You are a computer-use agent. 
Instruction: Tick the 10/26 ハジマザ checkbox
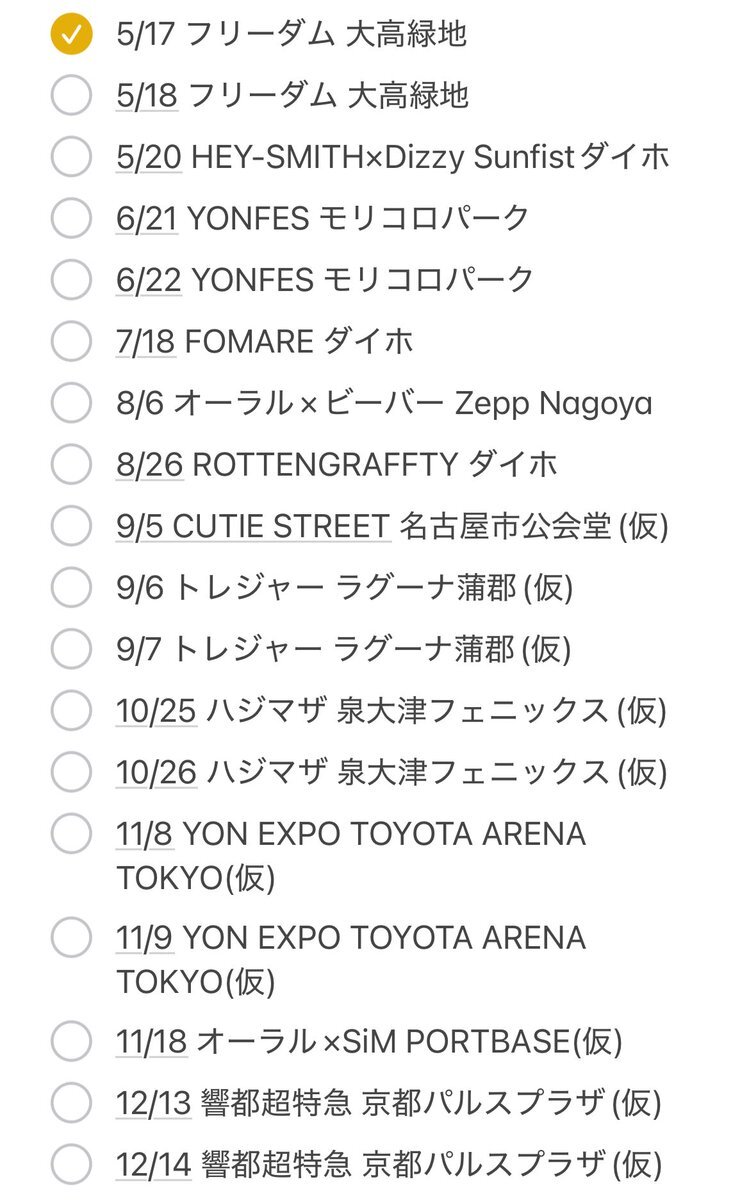pyautogui.click(x=71, y=772)
